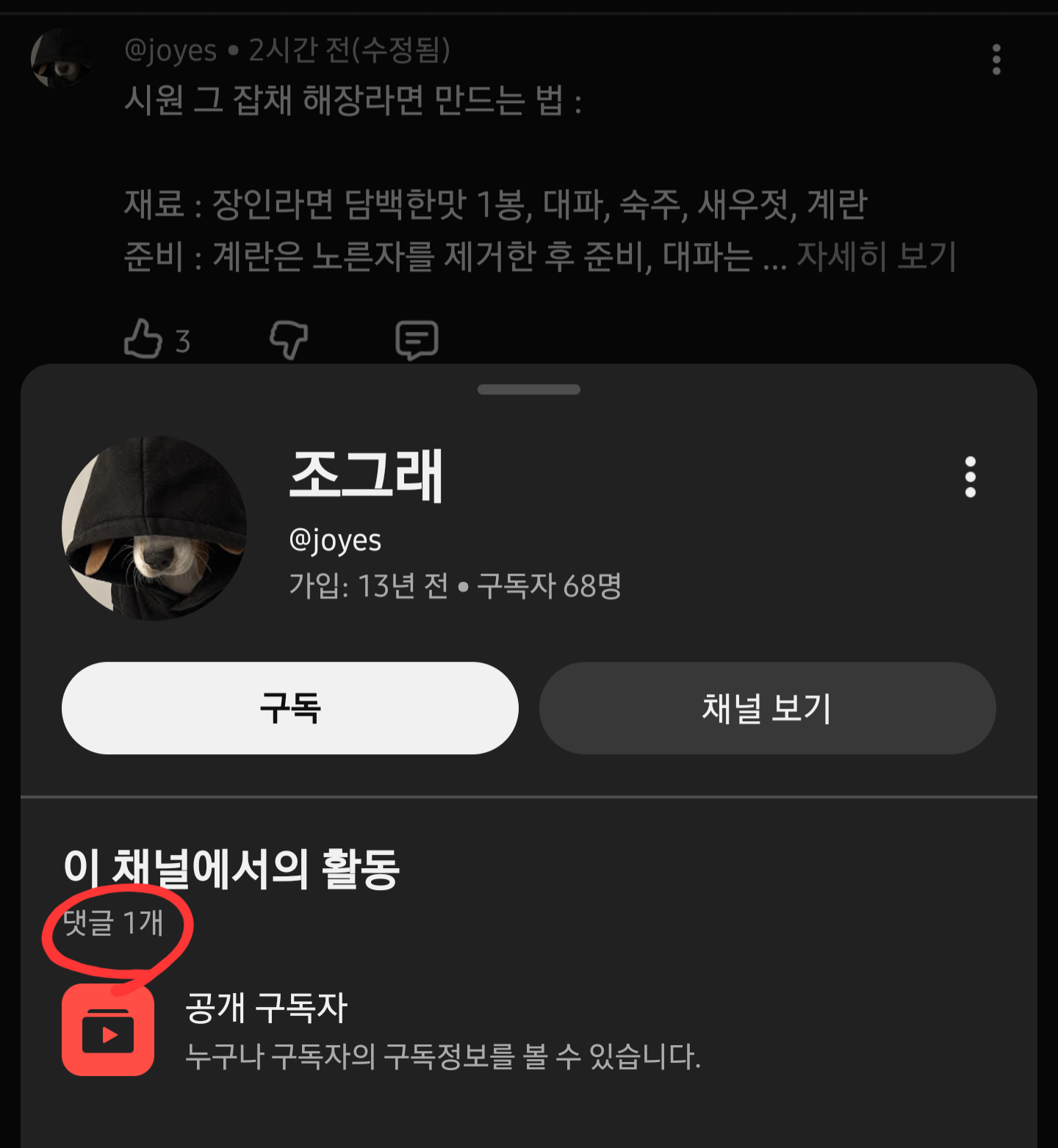This screenshot has height=1148, width=1058.
Task: Reply to the @joyes comment
Action: [417, 340]
